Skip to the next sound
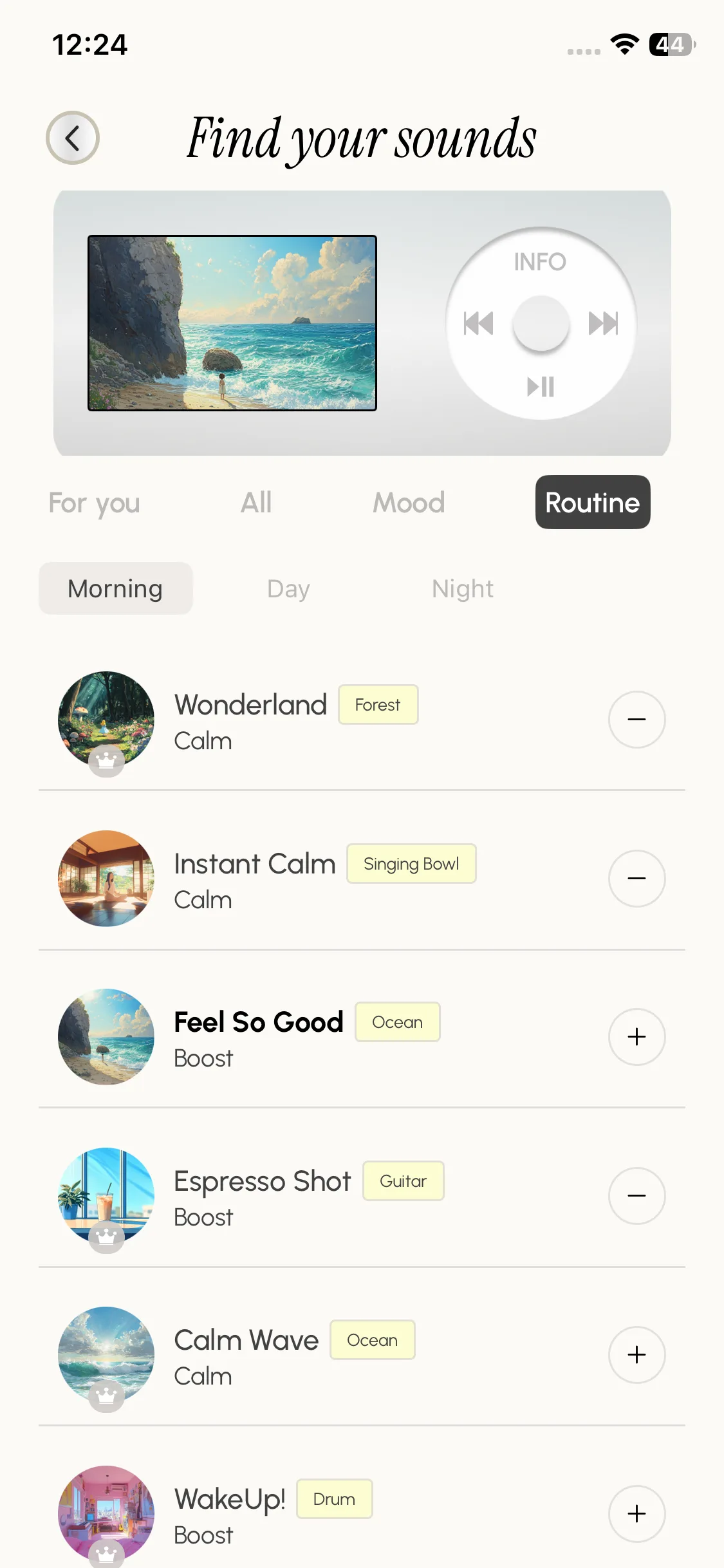This screenshot has width=724, height=1568. 603,323
